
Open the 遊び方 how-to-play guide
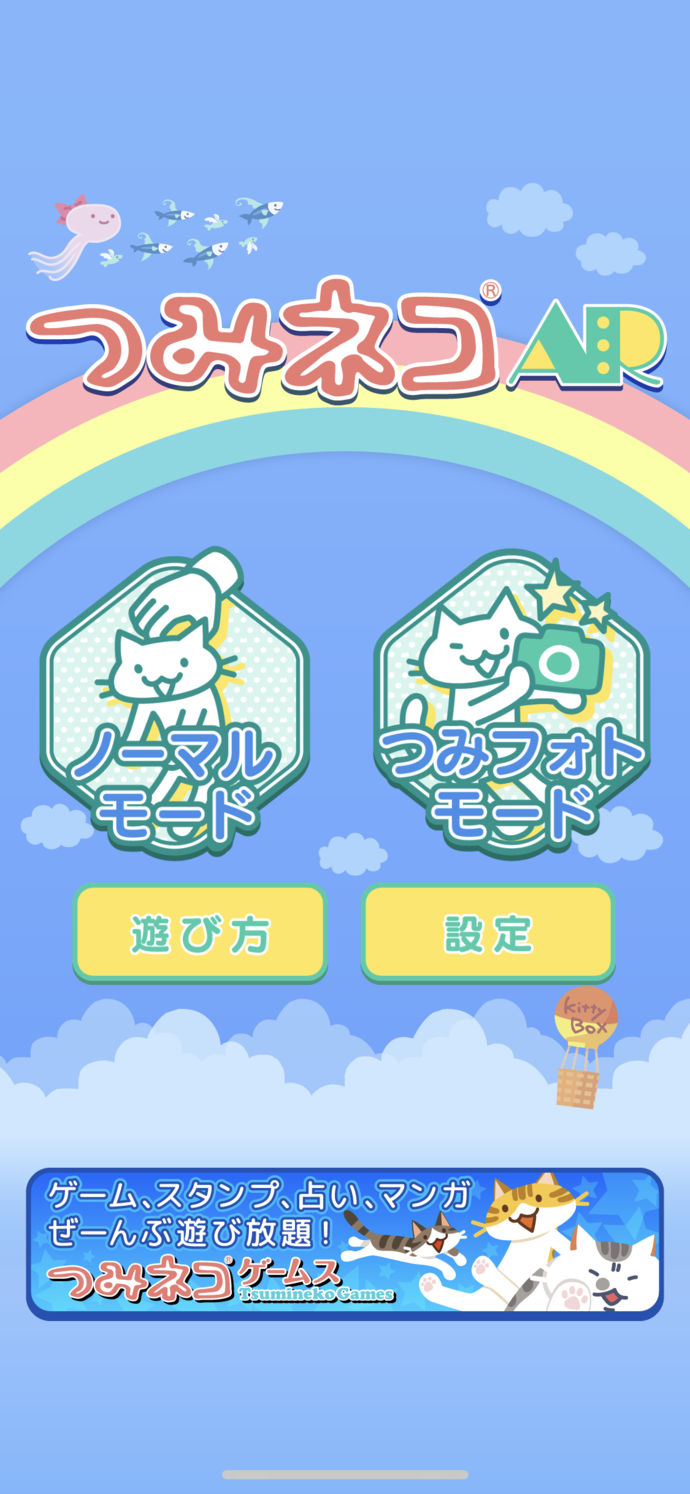coord(200,933)
